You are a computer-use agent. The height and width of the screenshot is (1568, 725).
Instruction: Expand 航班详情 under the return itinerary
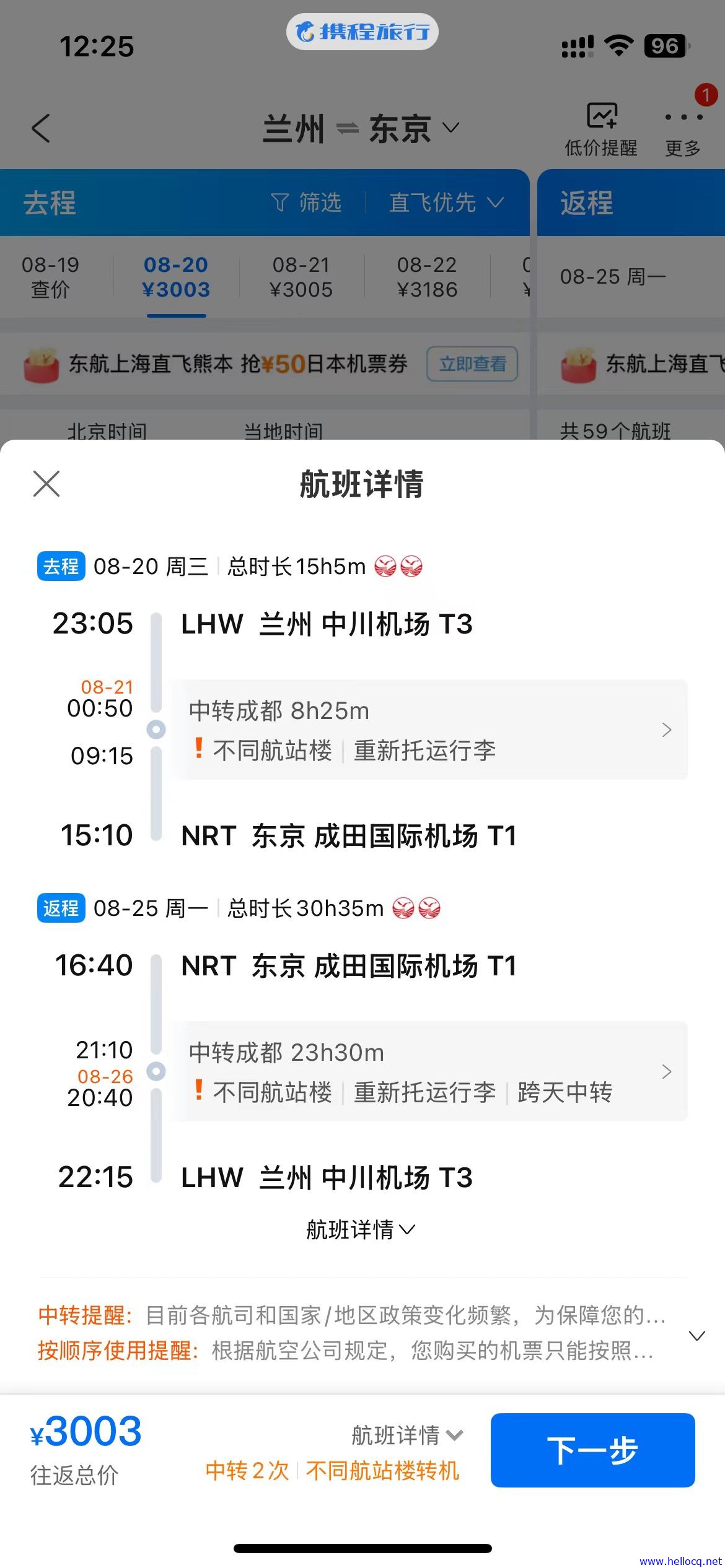[361, 1229]
